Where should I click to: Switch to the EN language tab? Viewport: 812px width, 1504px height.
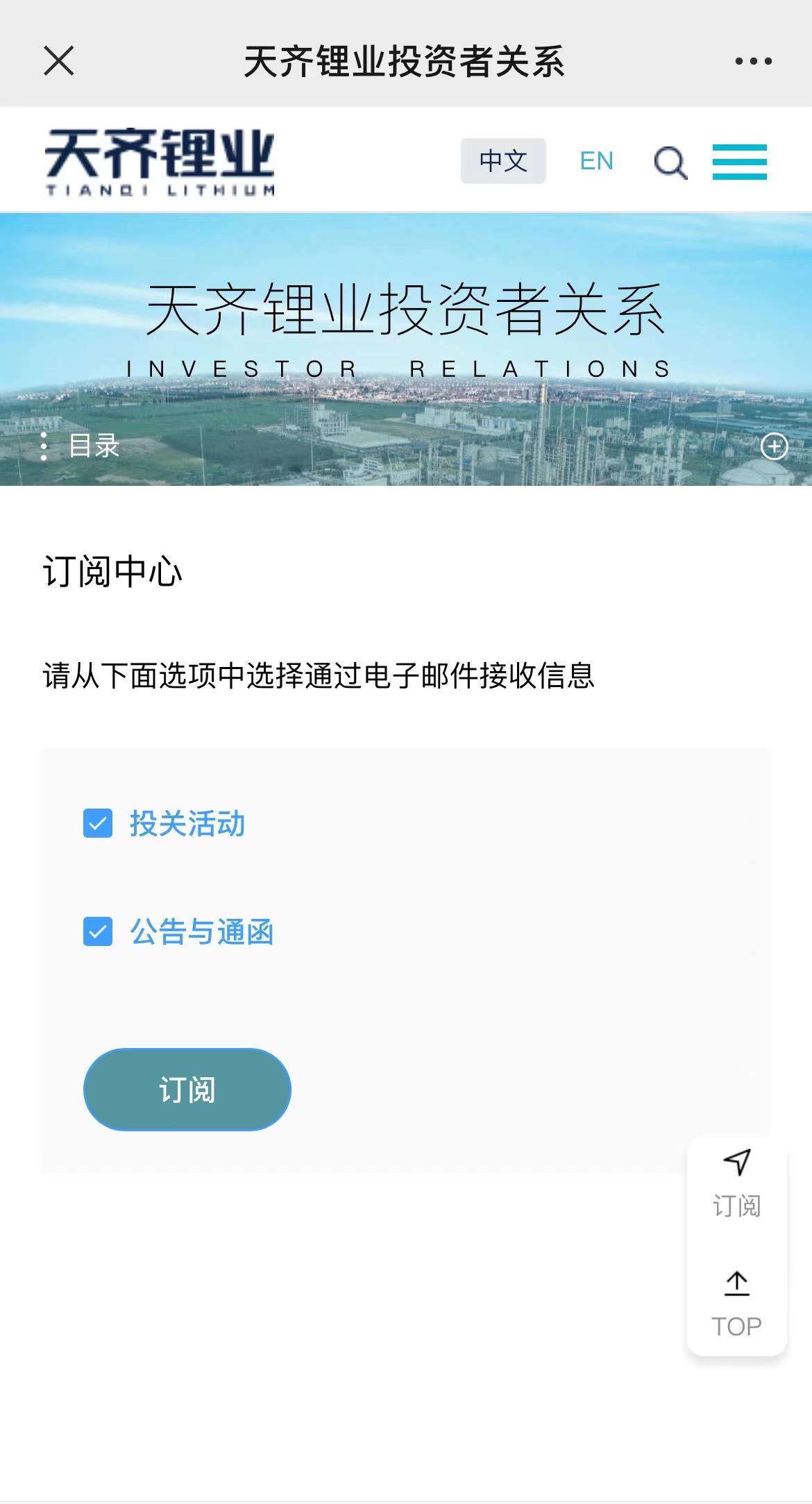tap(597, 162)
